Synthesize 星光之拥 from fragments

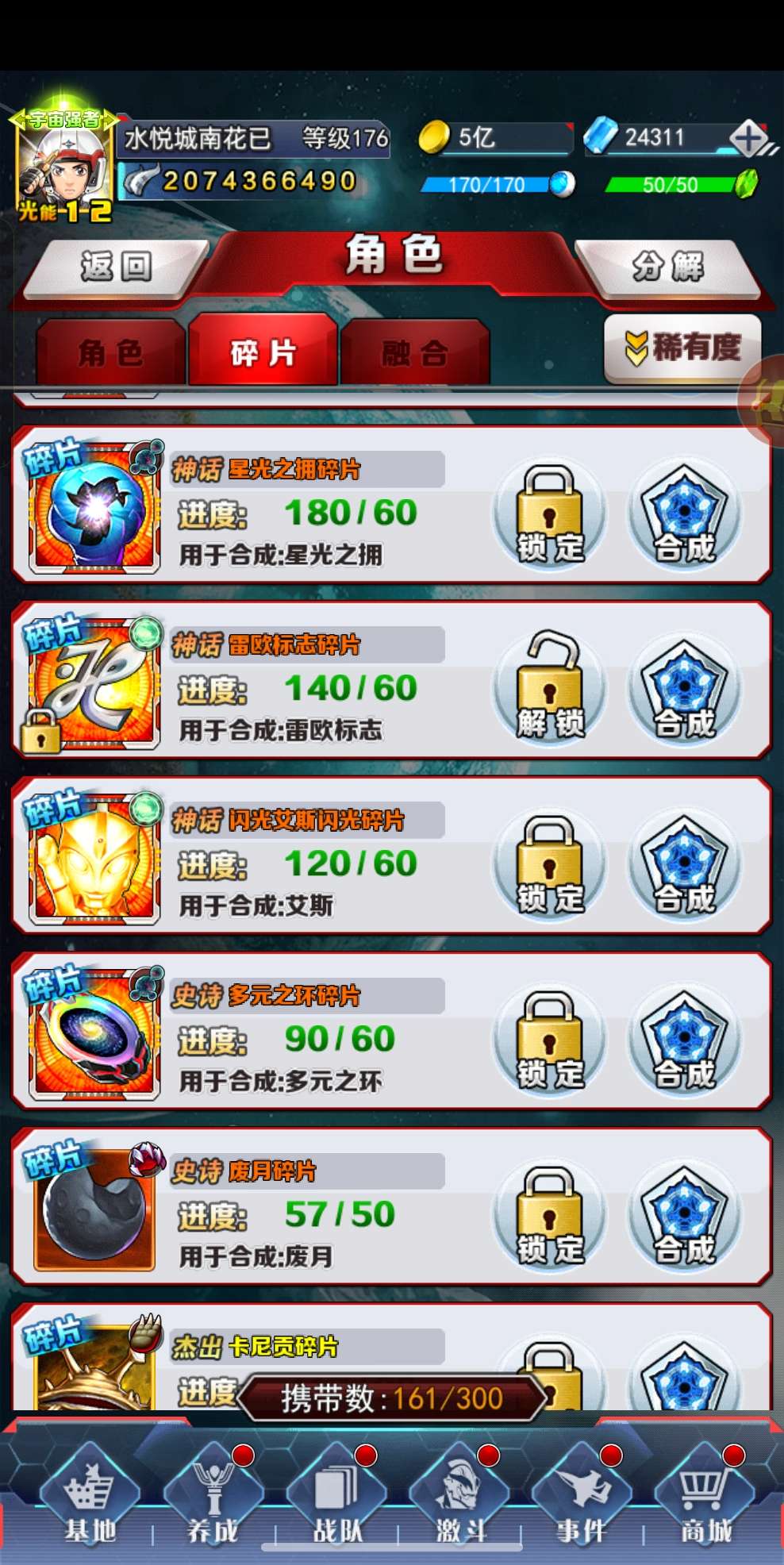(x=684, y=513)
